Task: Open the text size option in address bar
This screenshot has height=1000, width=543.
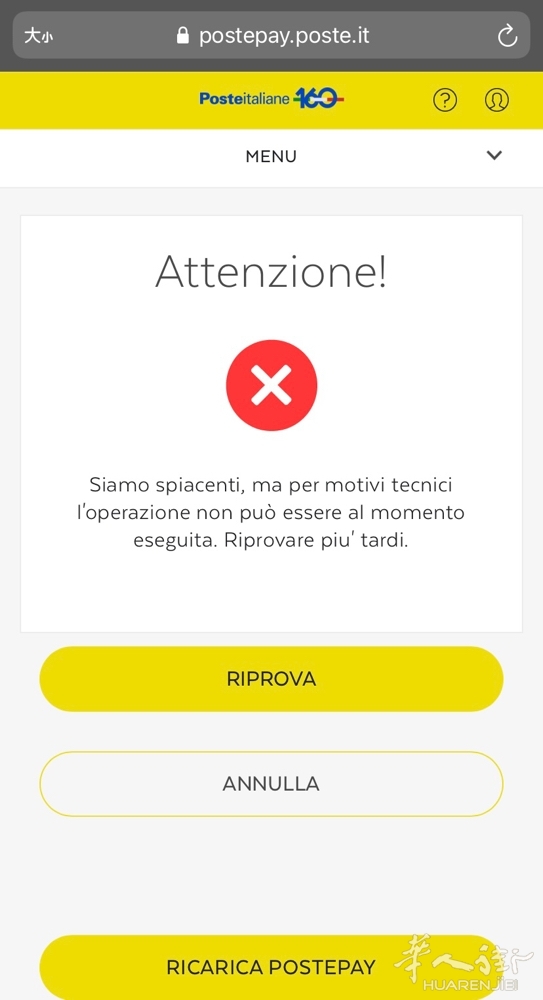Action: pyautogui.click(x=38, y=36)
